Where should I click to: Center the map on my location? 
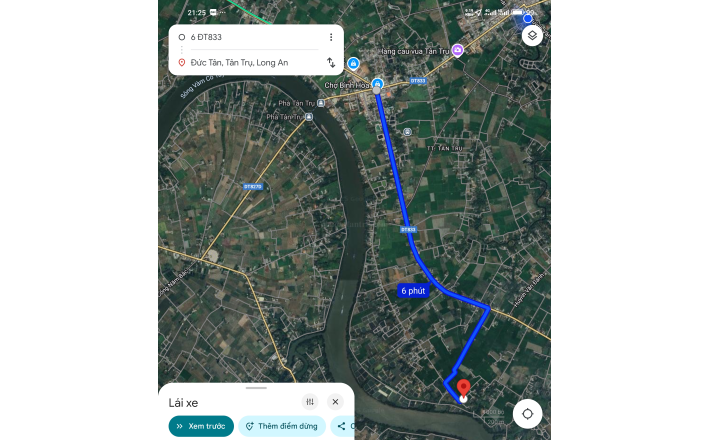point(527,413)
